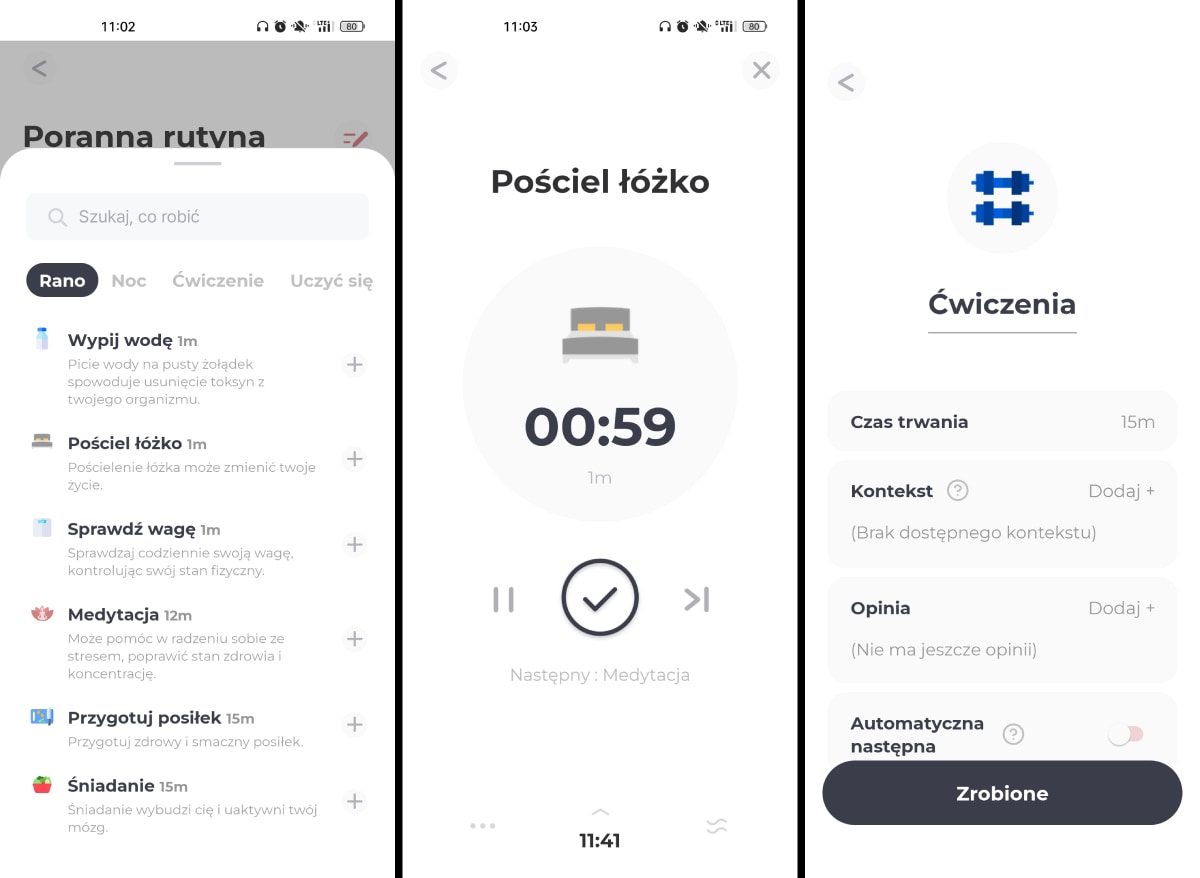Screen dimensions: 1200x878
Task: Mark Pościel łóżko as complete
Action: coord(600,598)
